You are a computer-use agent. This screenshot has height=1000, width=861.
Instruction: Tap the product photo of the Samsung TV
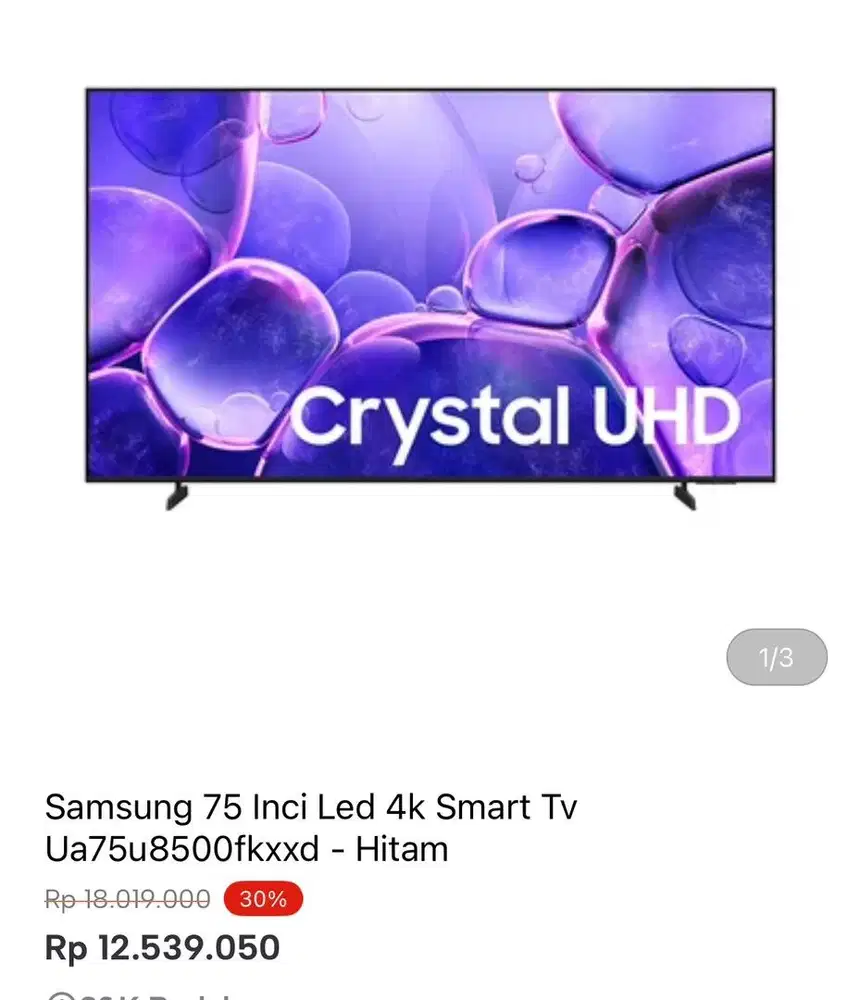point(430,290)
